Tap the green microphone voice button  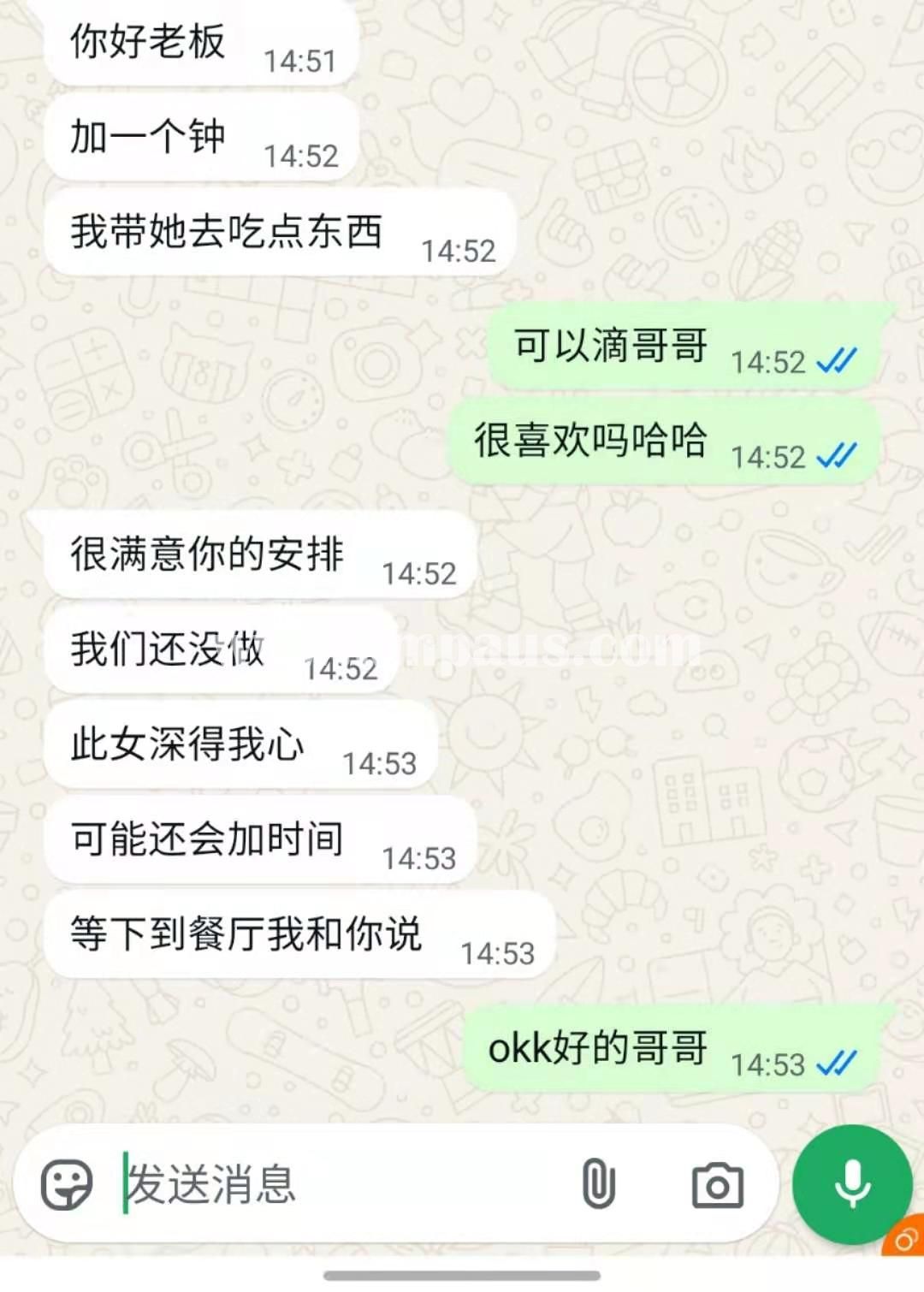tap(852, 1184)
